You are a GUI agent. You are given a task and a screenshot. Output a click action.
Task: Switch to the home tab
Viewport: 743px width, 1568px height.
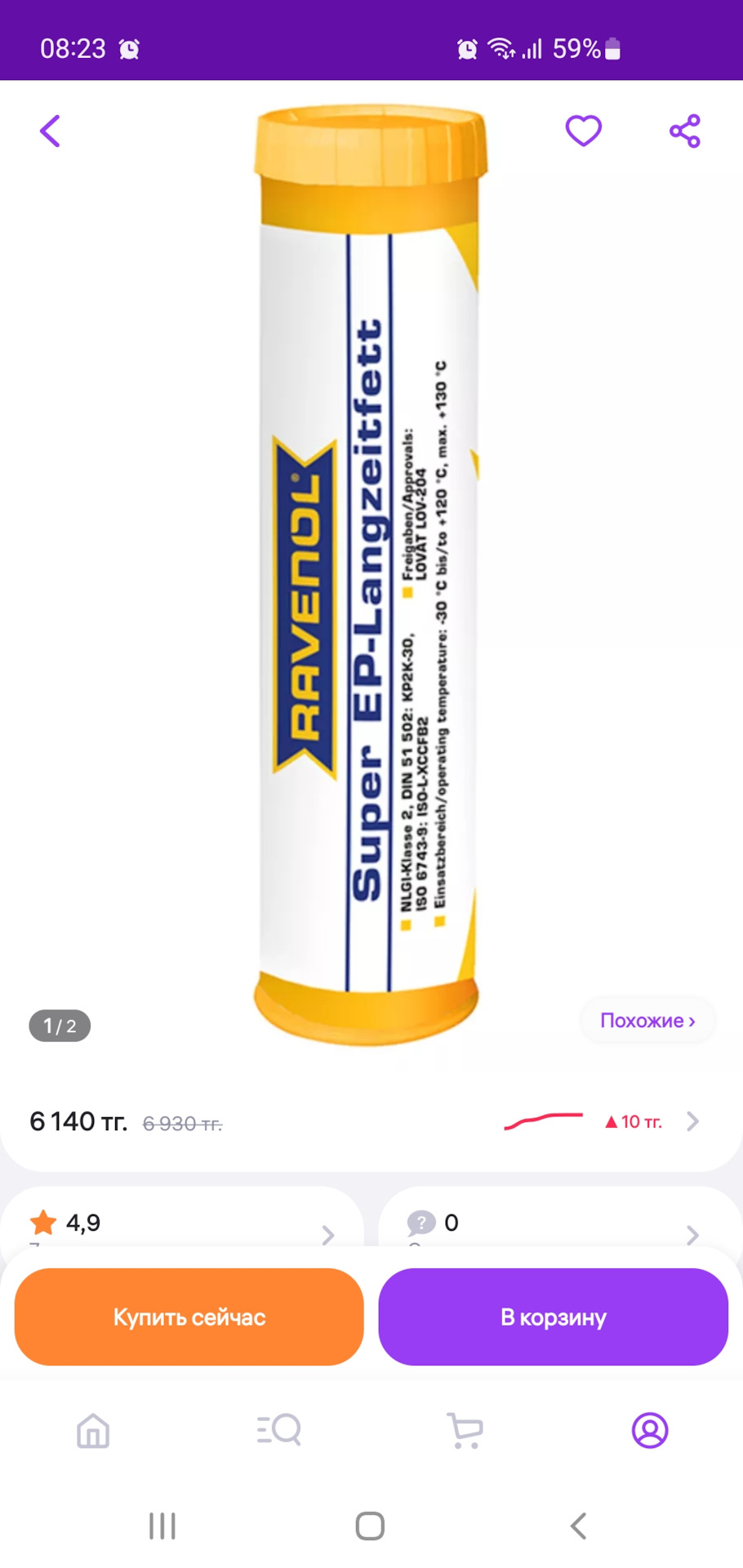pos(93,1431)
